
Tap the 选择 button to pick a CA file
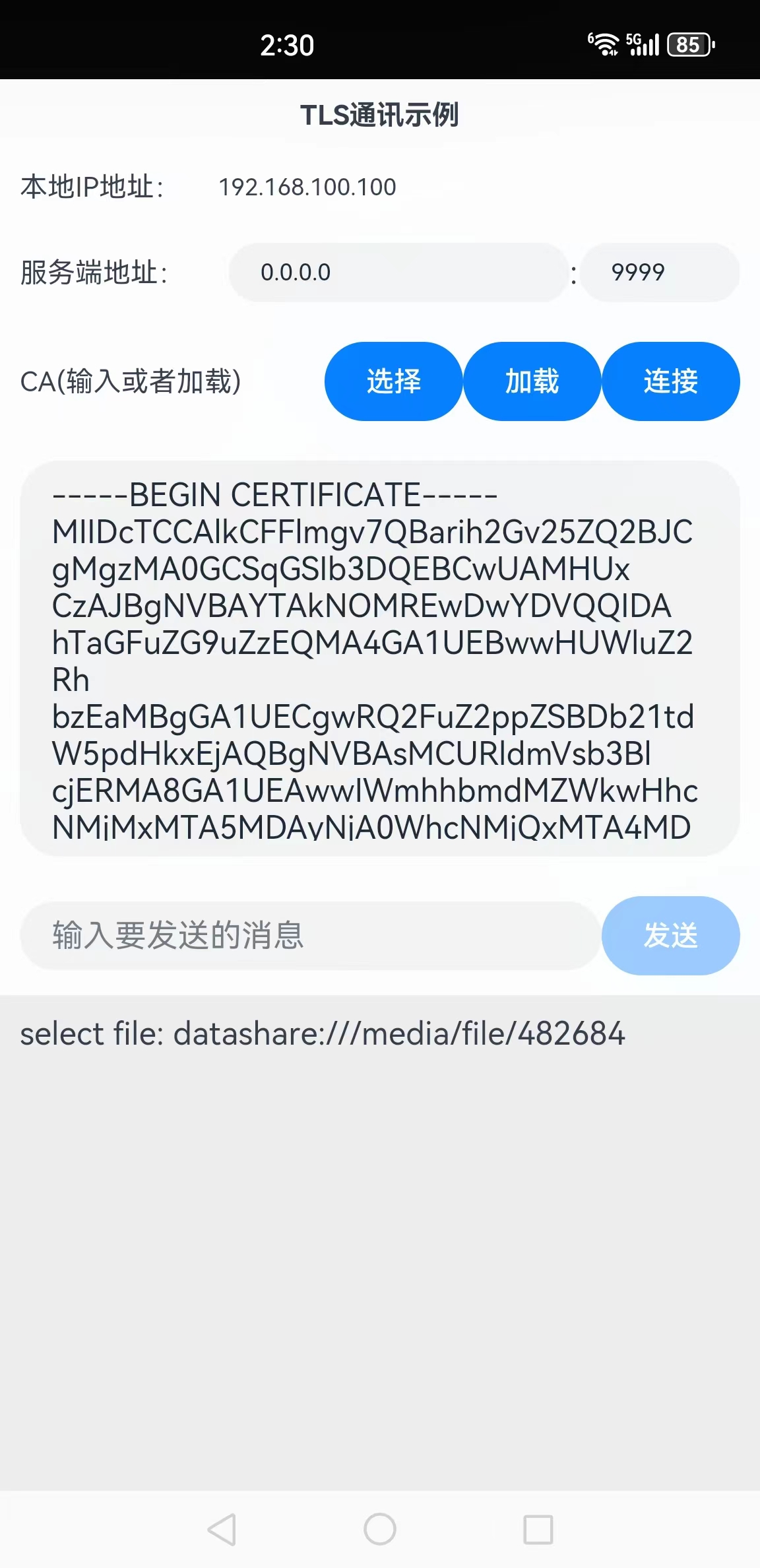tap(393, 381)
